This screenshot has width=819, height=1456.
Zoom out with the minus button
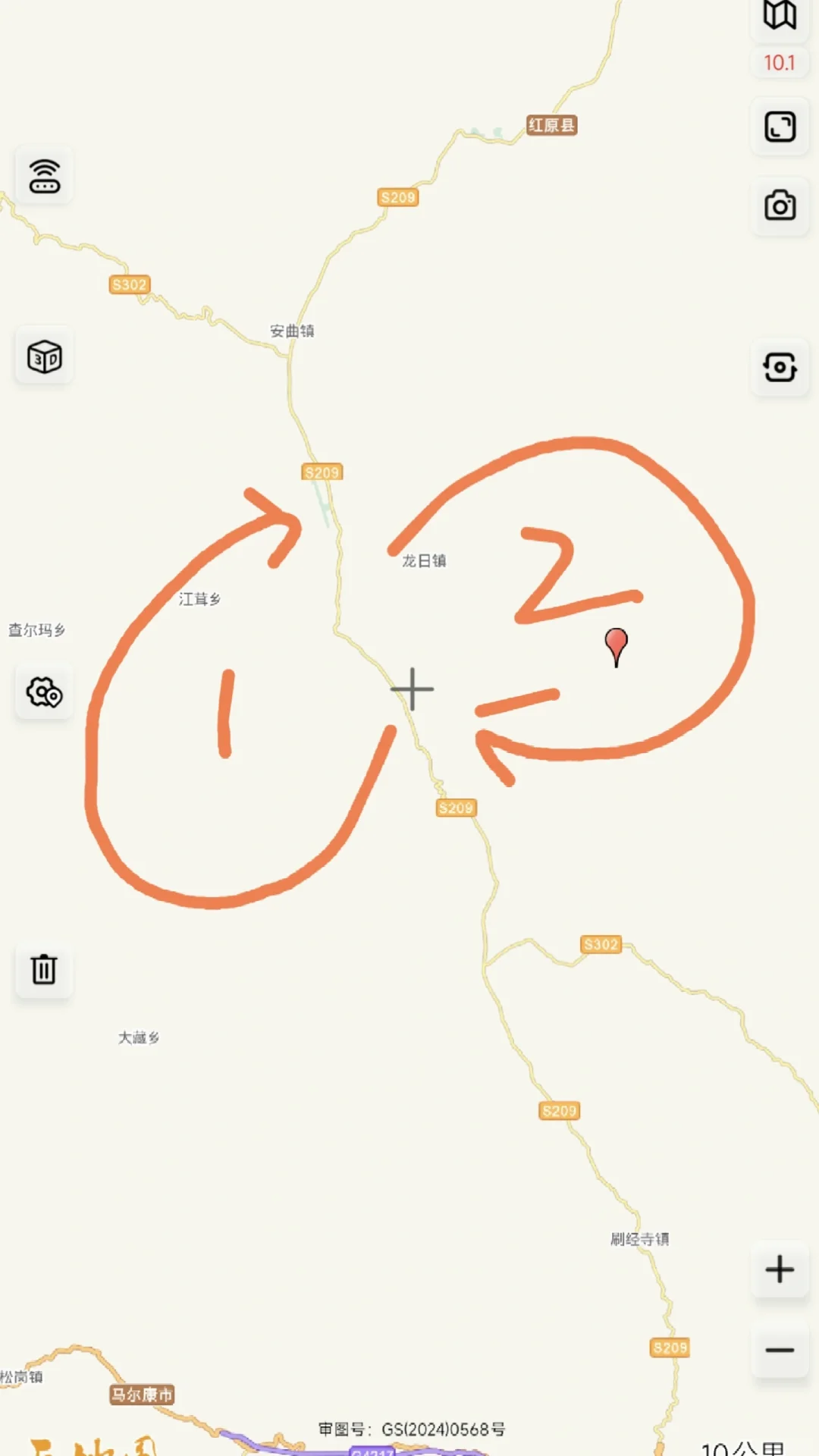(780, 1351)
